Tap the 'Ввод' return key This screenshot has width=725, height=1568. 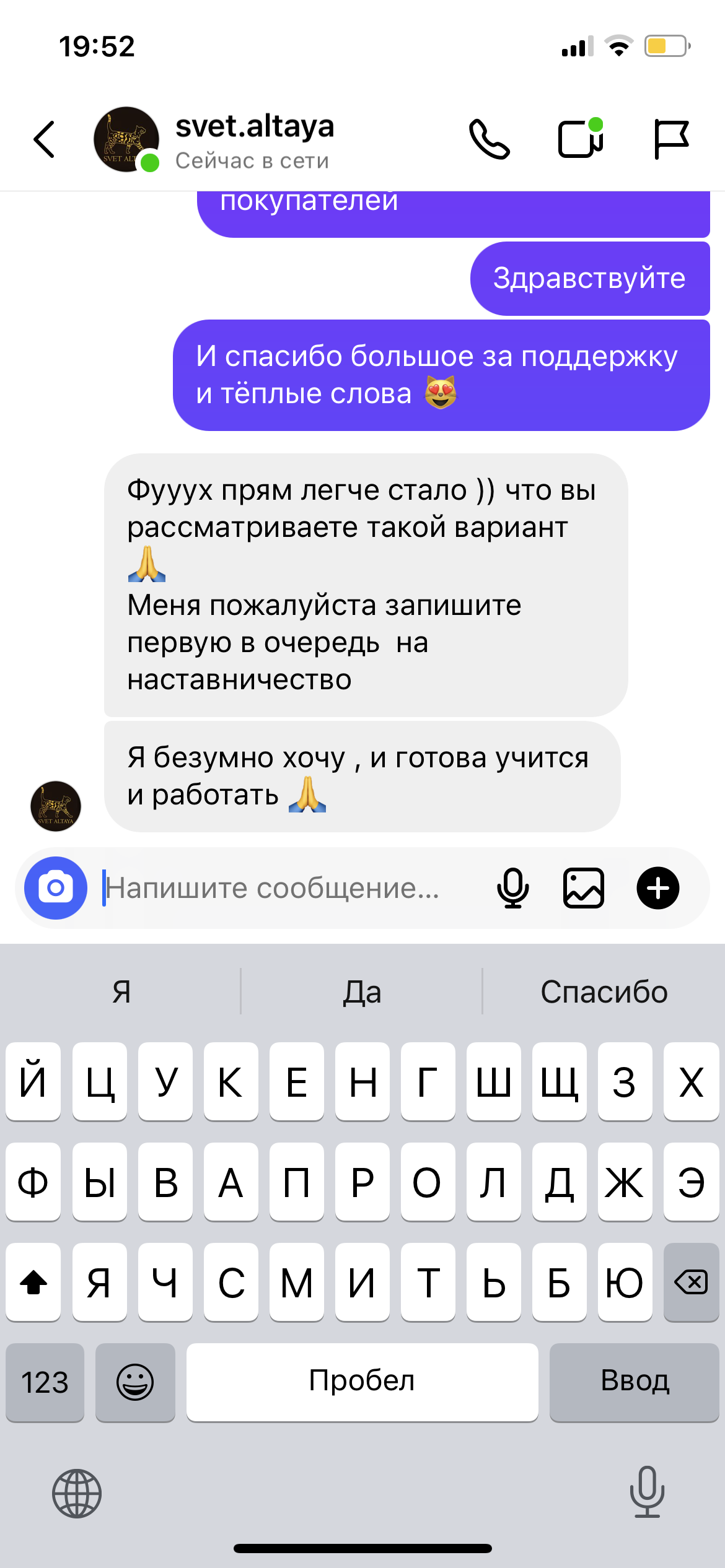(x=634, y=1382)
